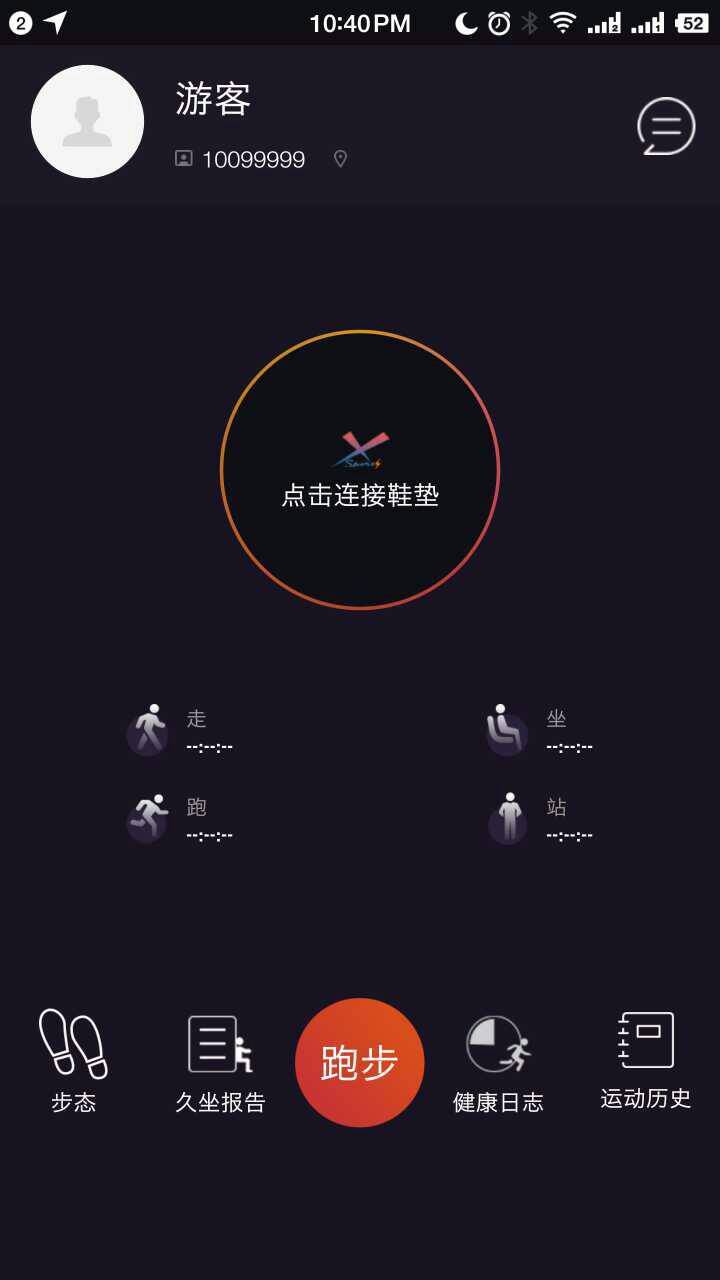Open the messages chat icon
The width and height of the screenshot is (720, 1280).
click(x=666, y=126)
